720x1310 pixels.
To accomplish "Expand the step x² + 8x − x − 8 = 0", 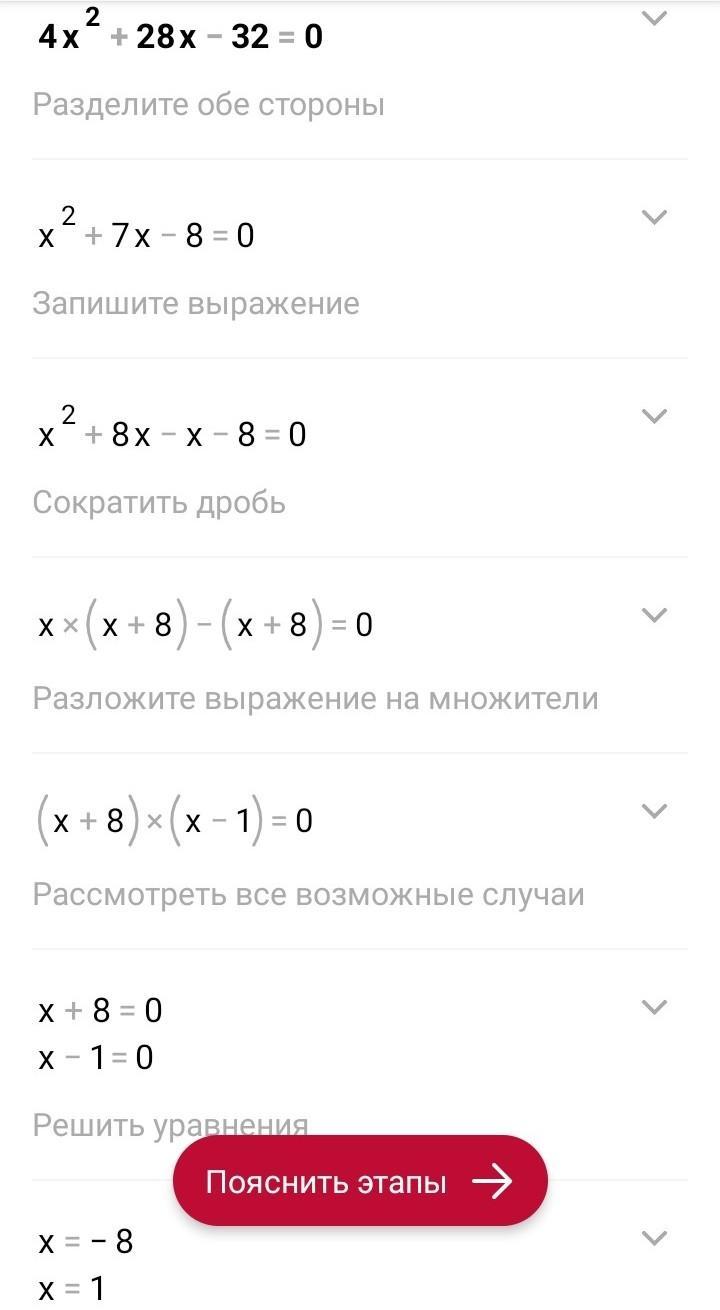I will 653,416.
